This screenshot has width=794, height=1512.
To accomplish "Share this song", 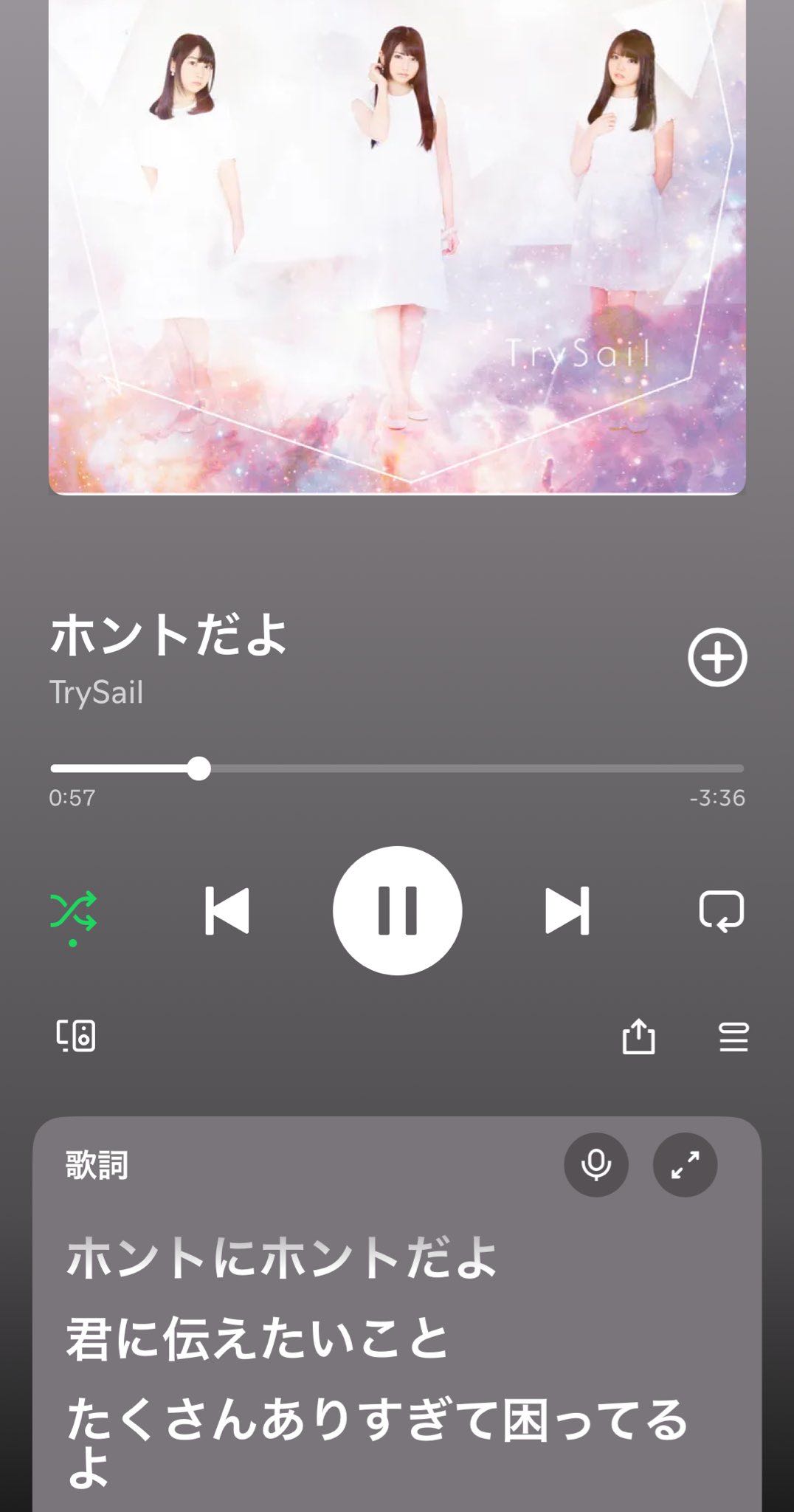I will point(638,1036).
